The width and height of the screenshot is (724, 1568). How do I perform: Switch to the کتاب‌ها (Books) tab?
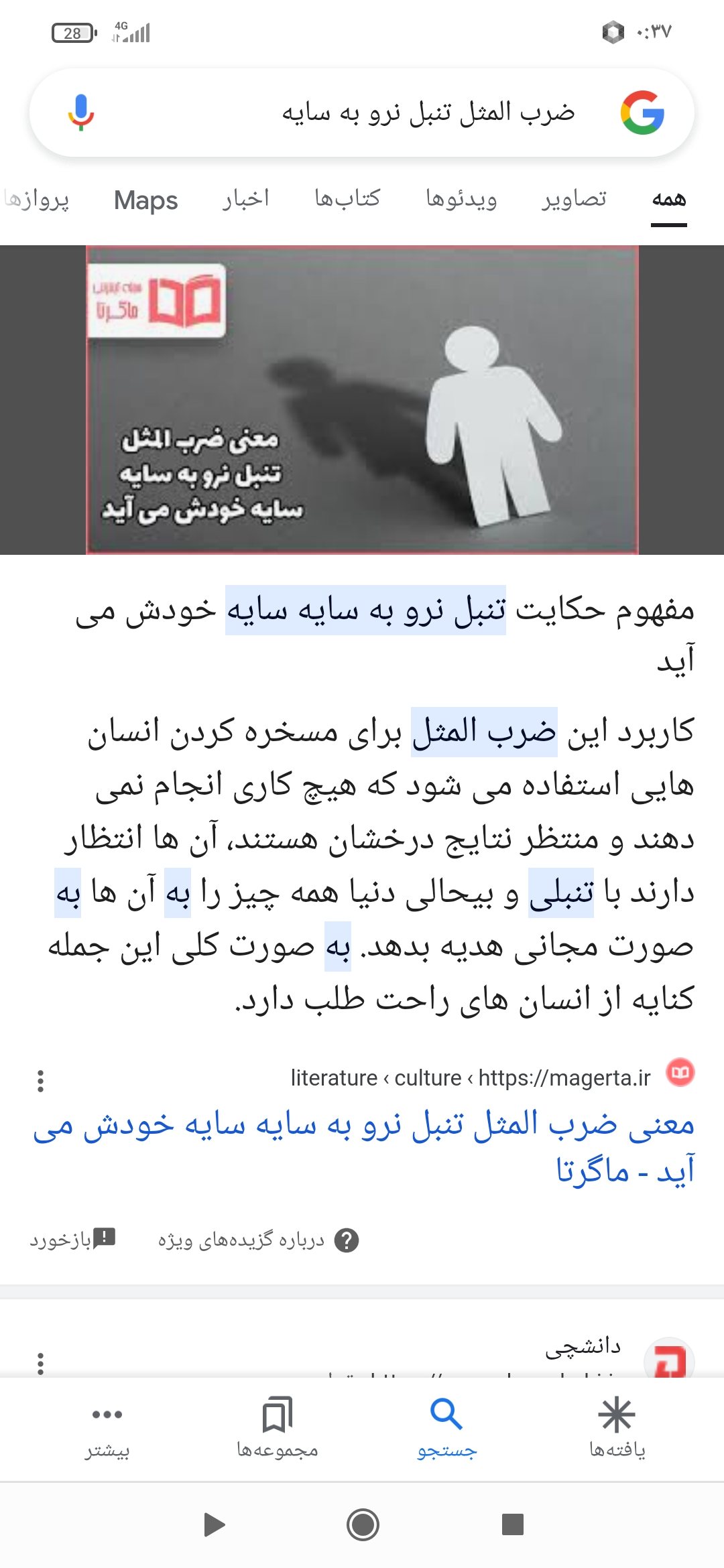click(x=347, y=199)
